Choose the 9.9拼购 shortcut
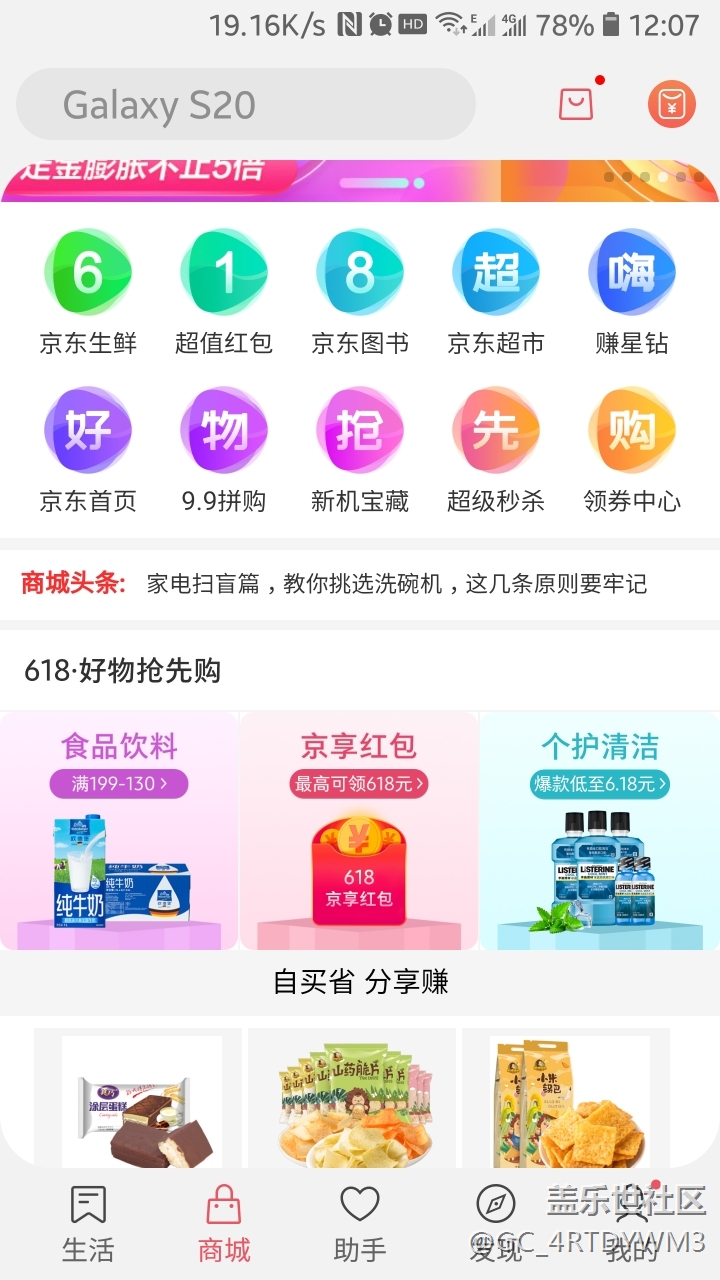The width and height of the screenshot is (720, 1280). (x=224, y=450)
